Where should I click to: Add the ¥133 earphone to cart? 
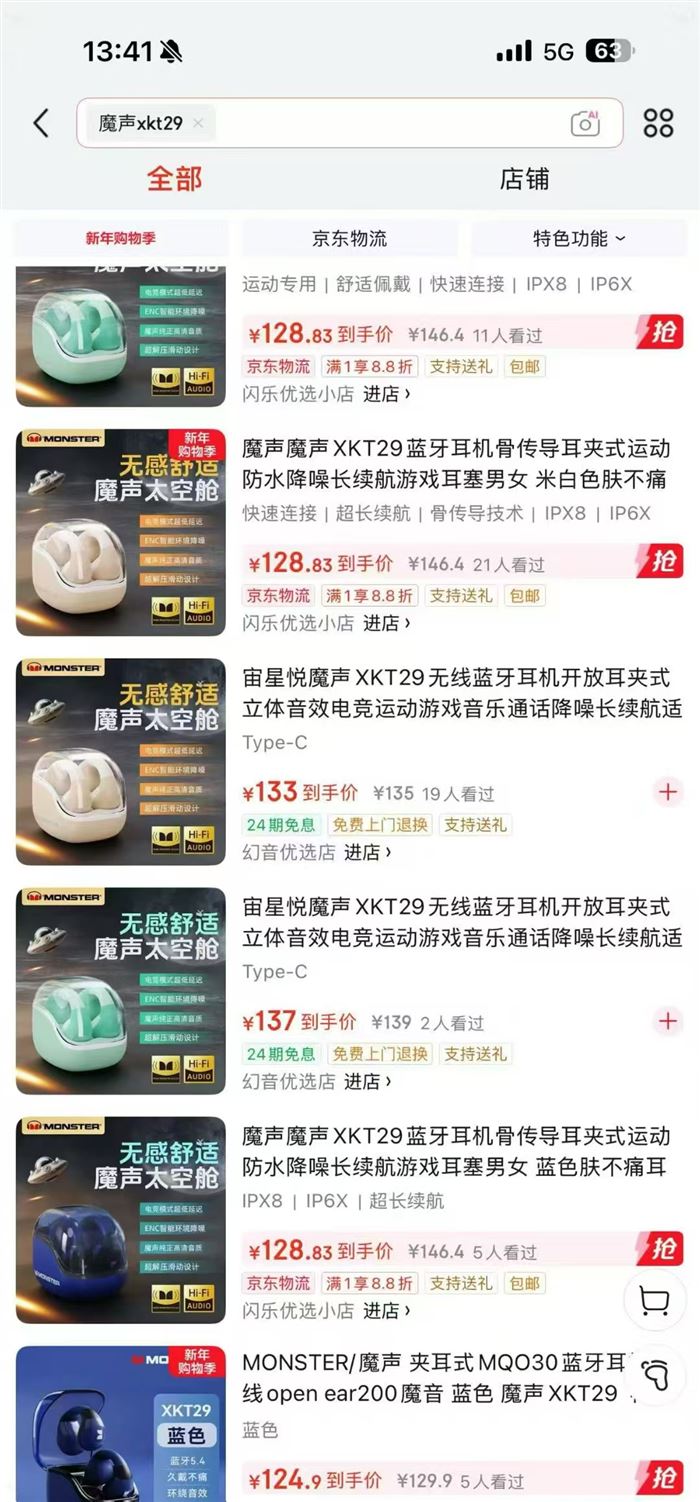coord(667,792)
